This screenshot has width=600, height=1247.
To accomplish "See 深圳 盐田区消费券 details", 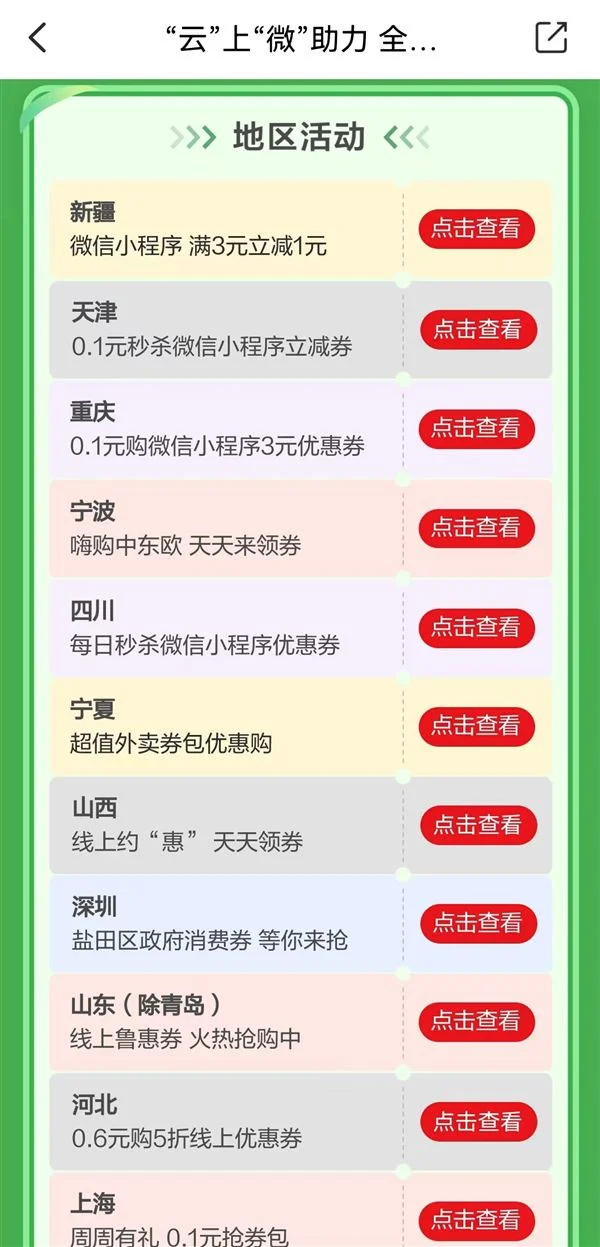I will pos(477,924).
